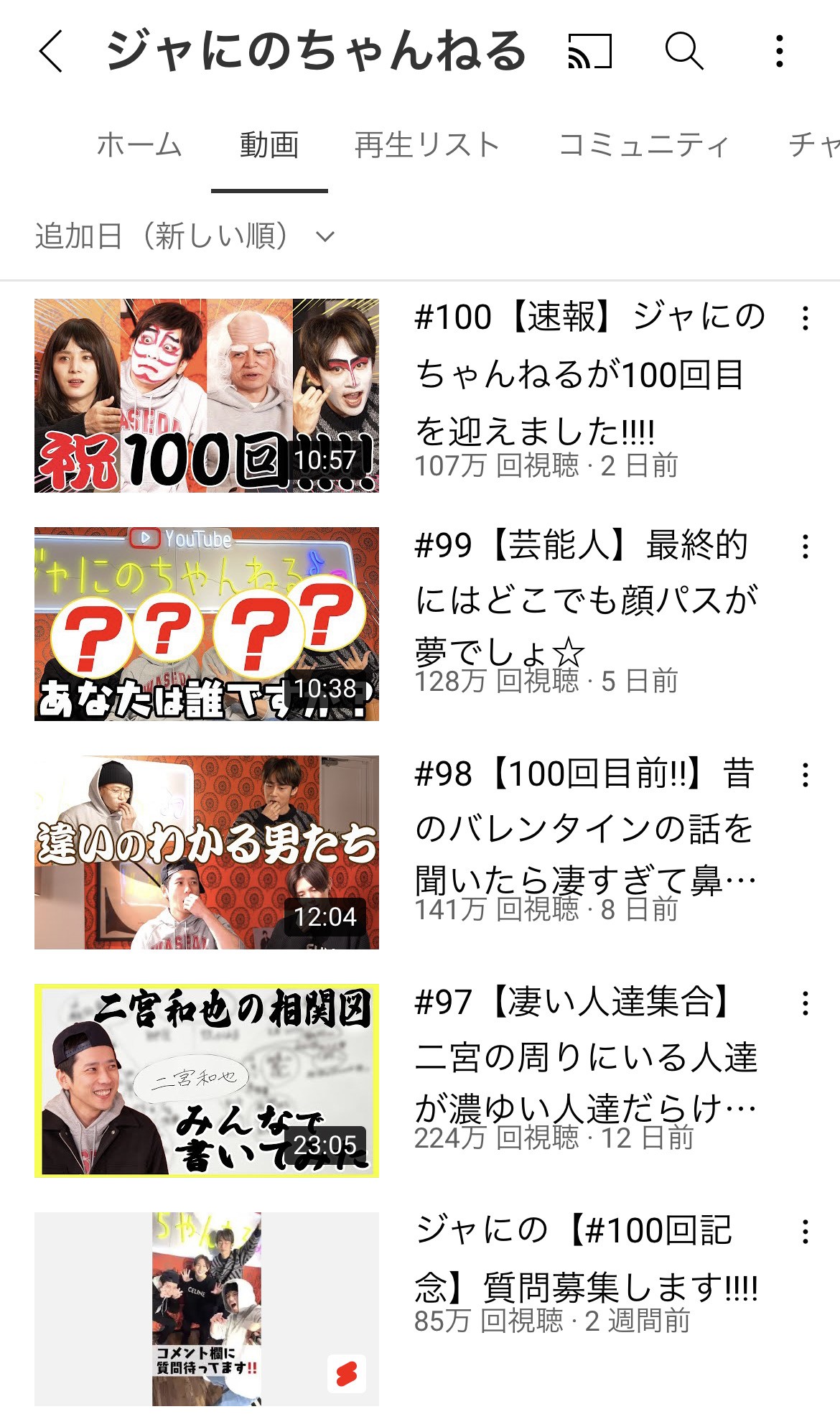
Task: Open more options for video #97
Action: [806, 1003]
